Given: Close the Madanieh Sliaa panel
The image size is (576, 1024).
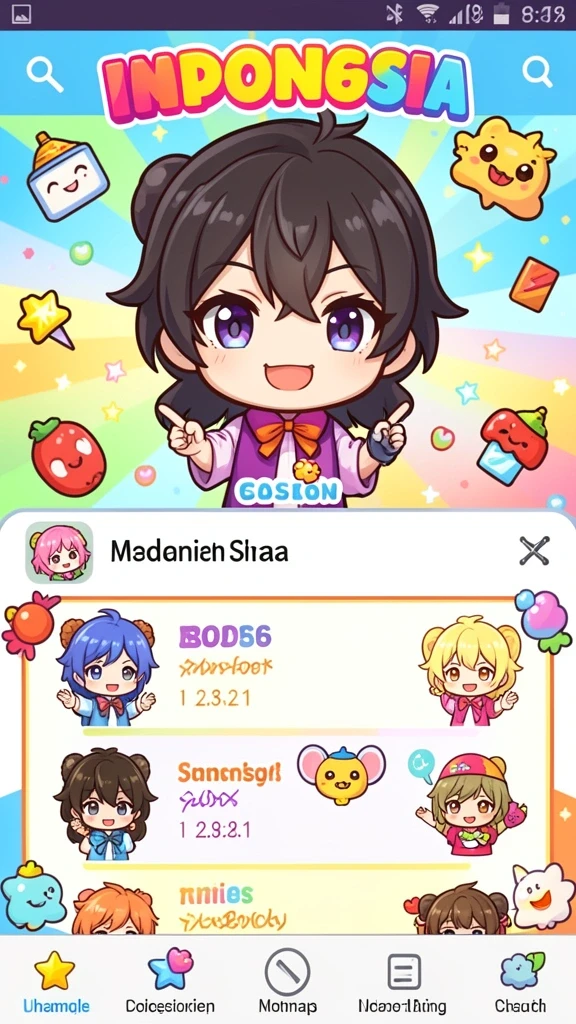Looking at the screenshot, I should click(534, 551).
